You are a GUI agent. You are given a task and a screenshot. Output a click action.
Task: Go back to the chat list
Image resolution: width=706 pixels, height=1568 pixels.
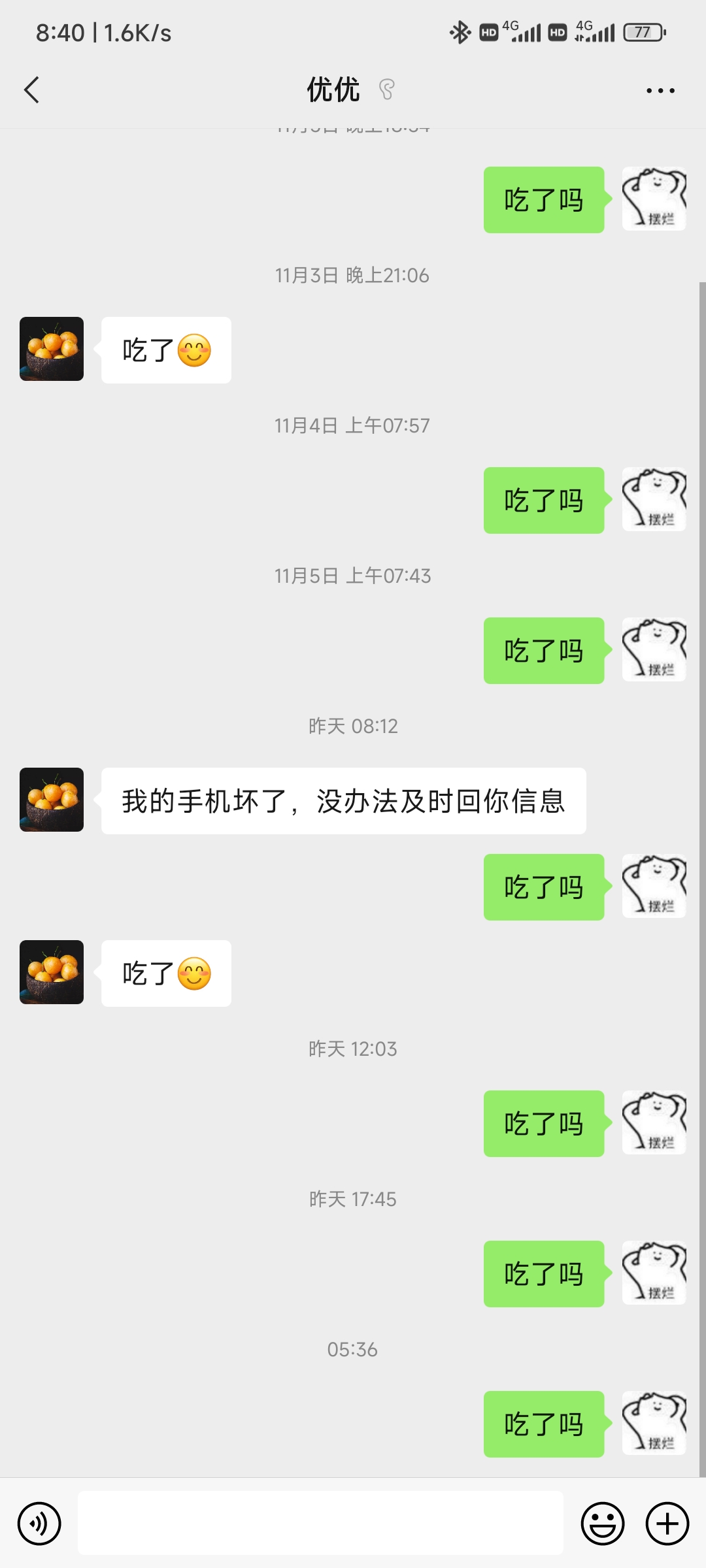click(x=31, y=90)
